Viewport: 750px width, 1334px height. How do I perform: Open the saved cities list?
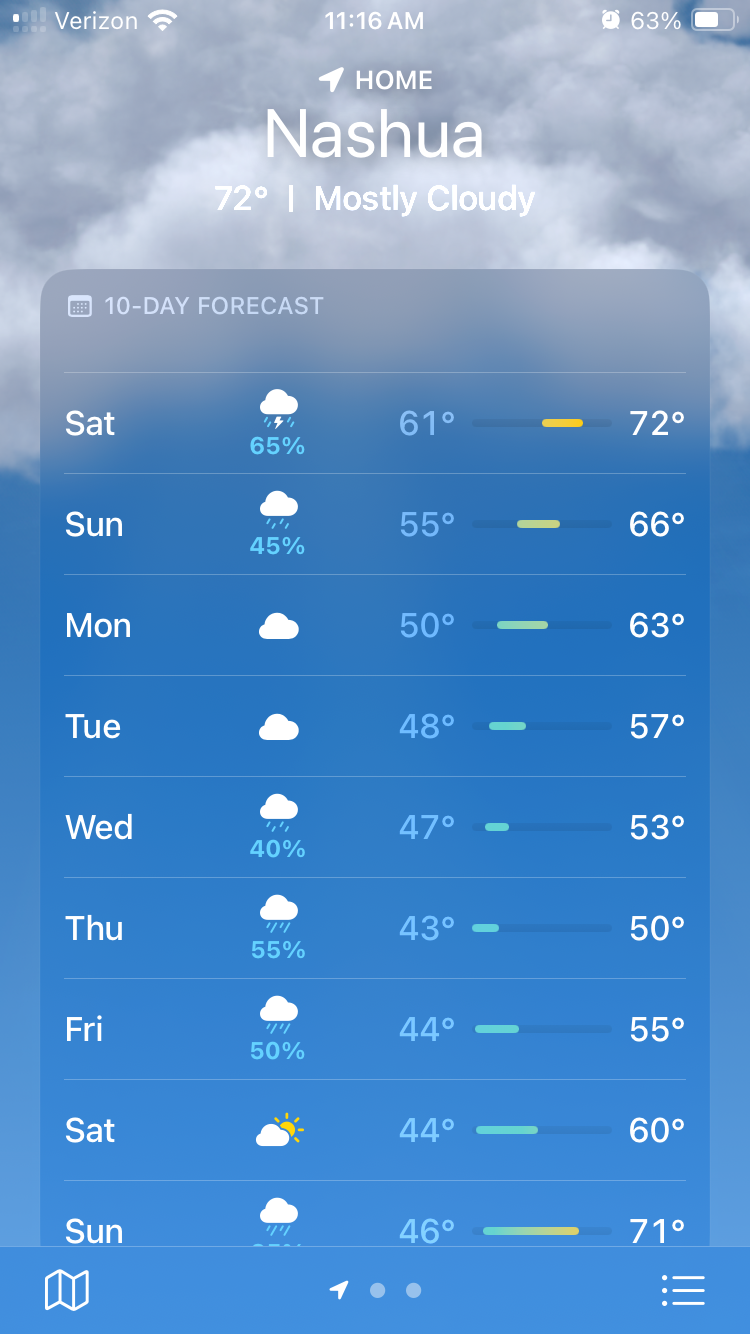683,1290
